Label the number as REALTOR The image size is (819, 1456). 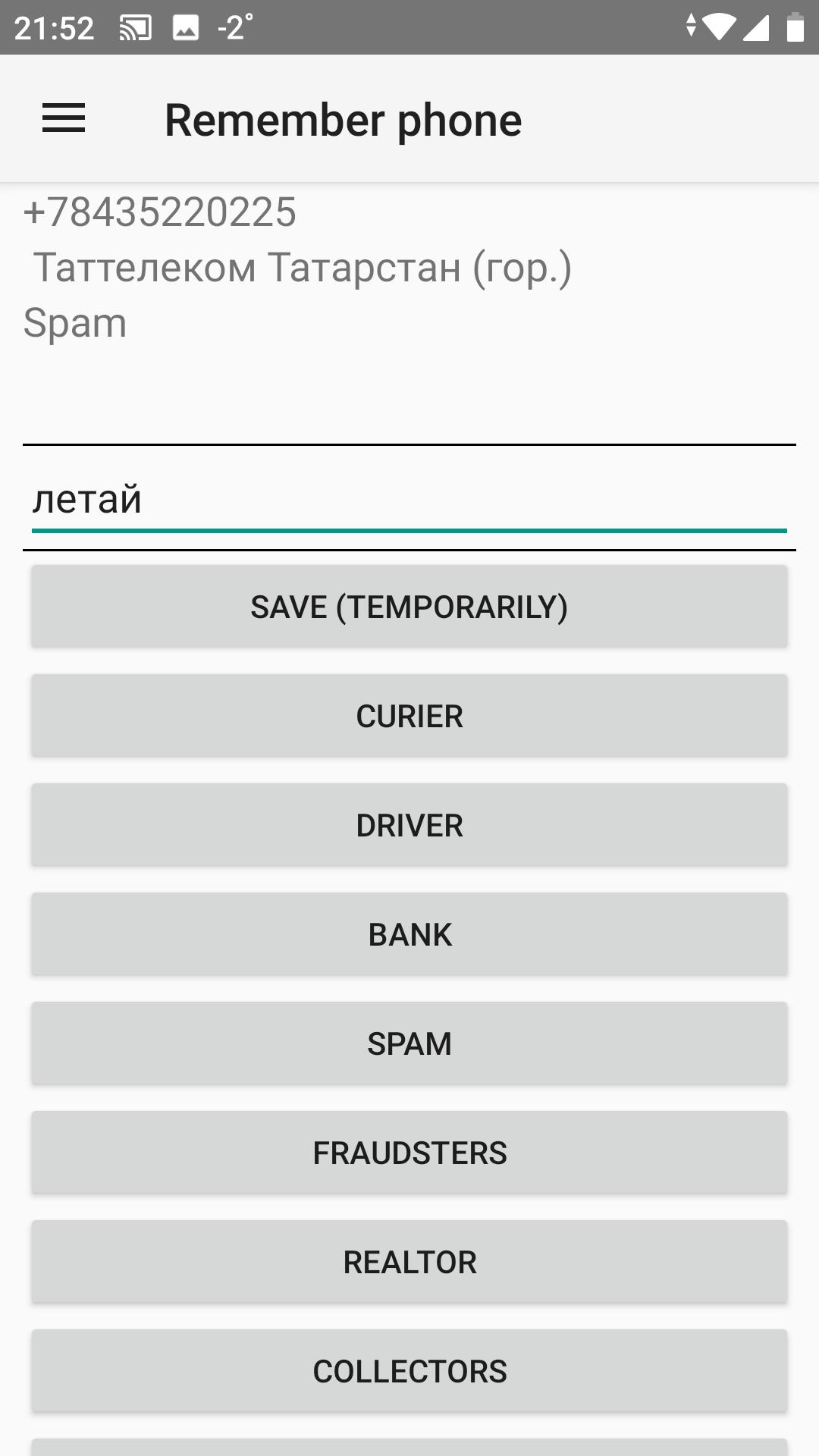click(x=409, y=1261)
